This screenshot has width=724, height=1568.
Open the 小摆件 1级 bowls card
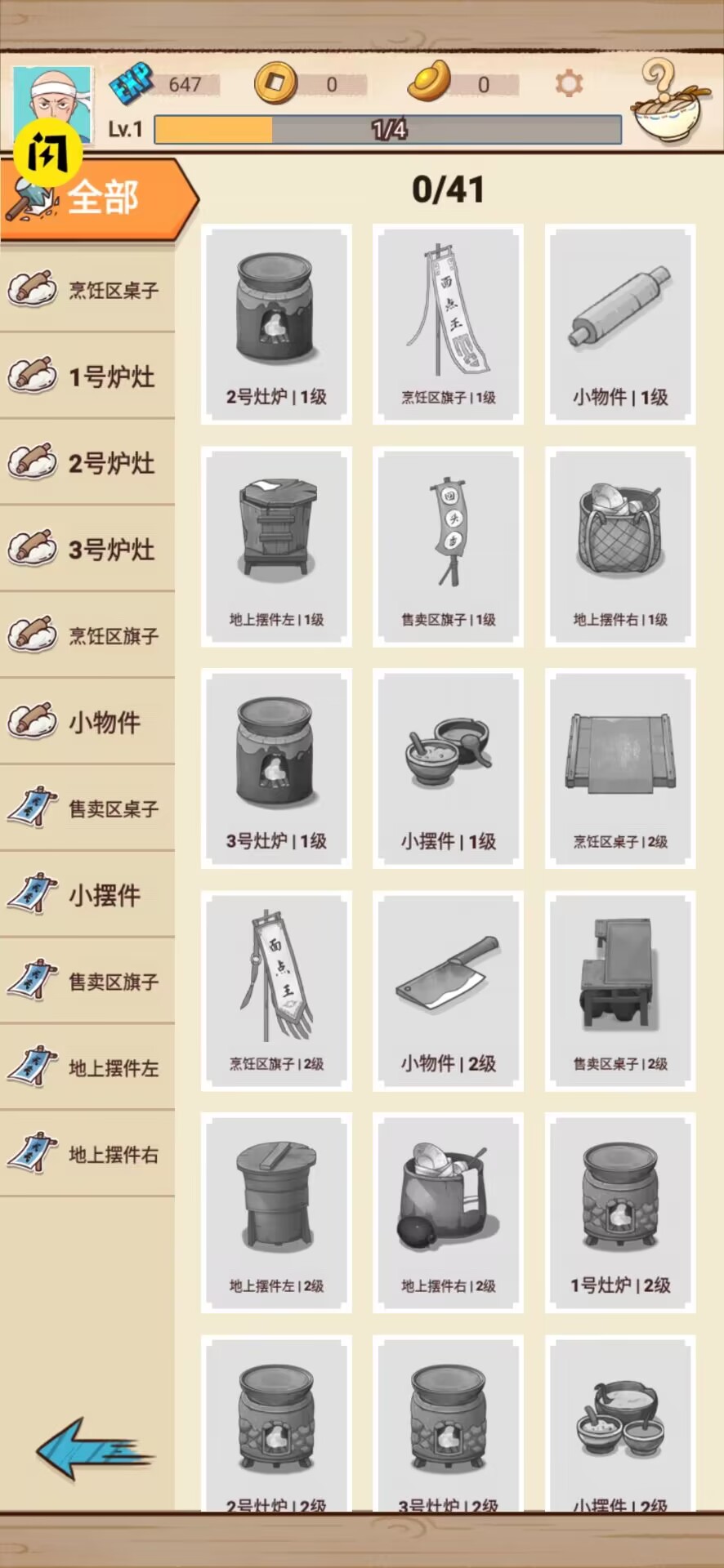[x=448, y=768]
